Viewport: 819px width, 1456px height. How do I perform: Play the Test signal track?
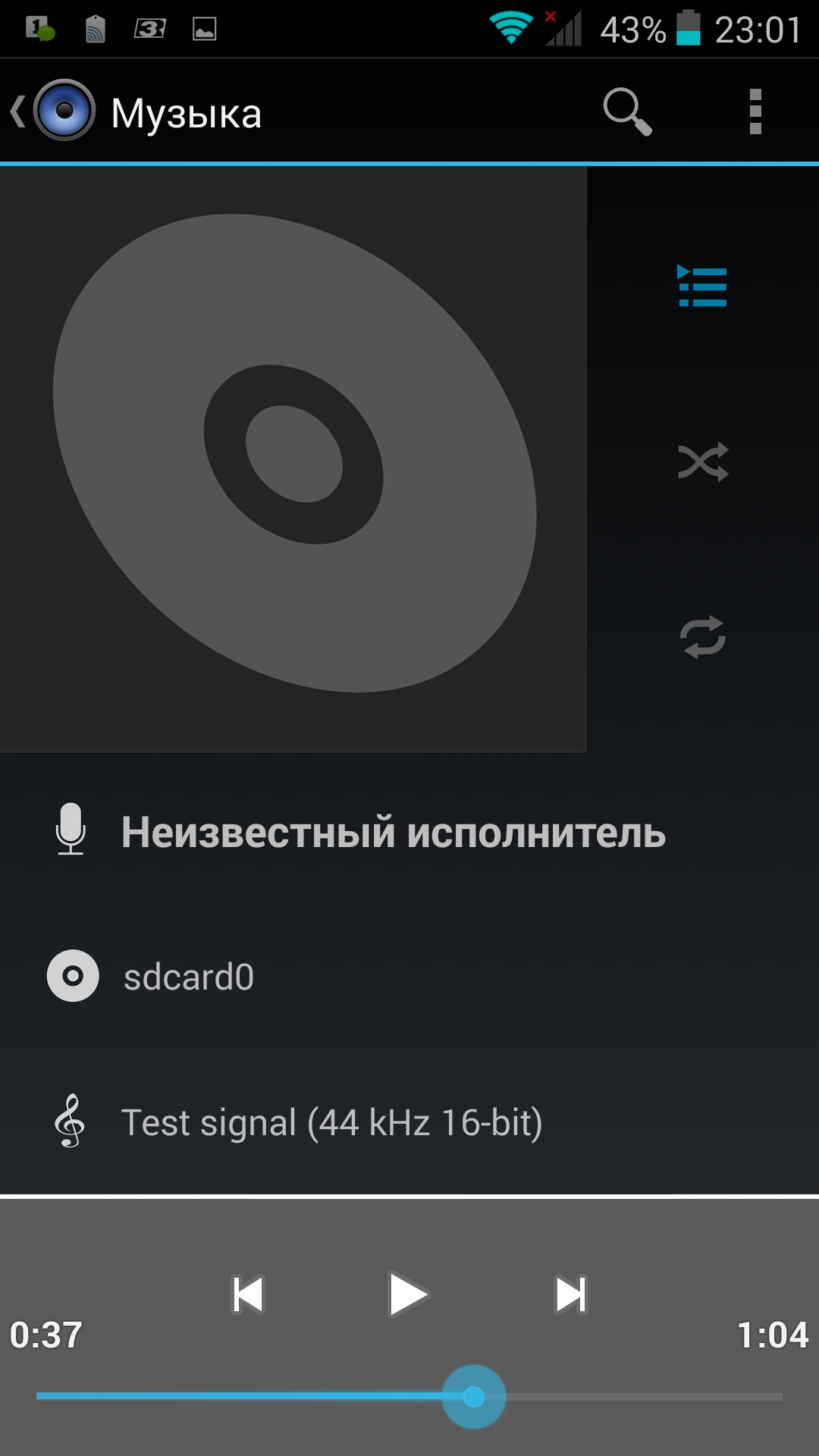(409, 1294)
